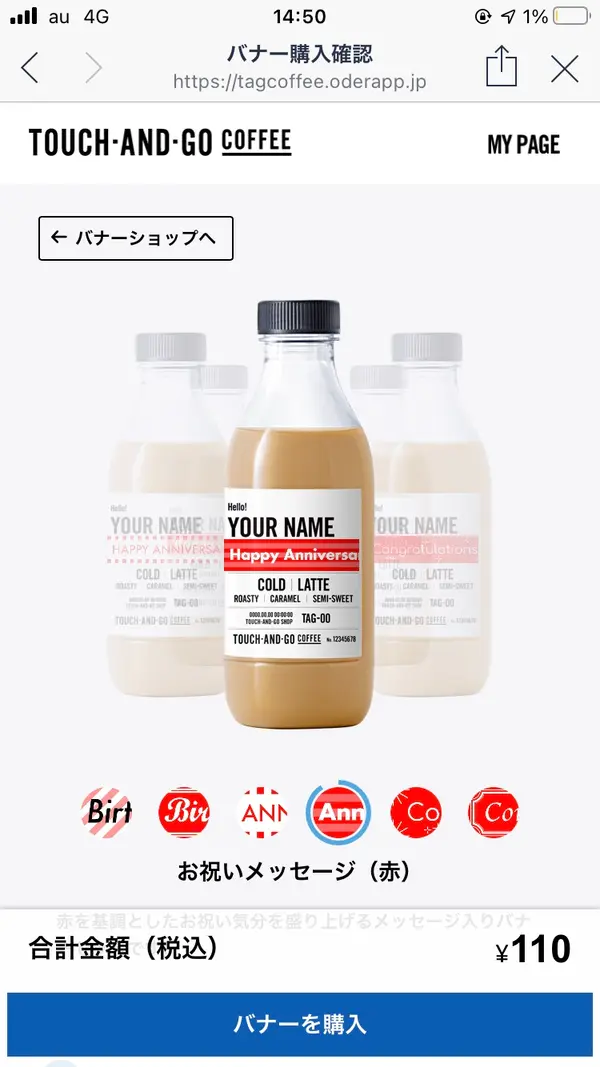600x1067 pixels.
Task: Choose the red Congratulations swatch with sparkles
Action: (x=416, y=810)
